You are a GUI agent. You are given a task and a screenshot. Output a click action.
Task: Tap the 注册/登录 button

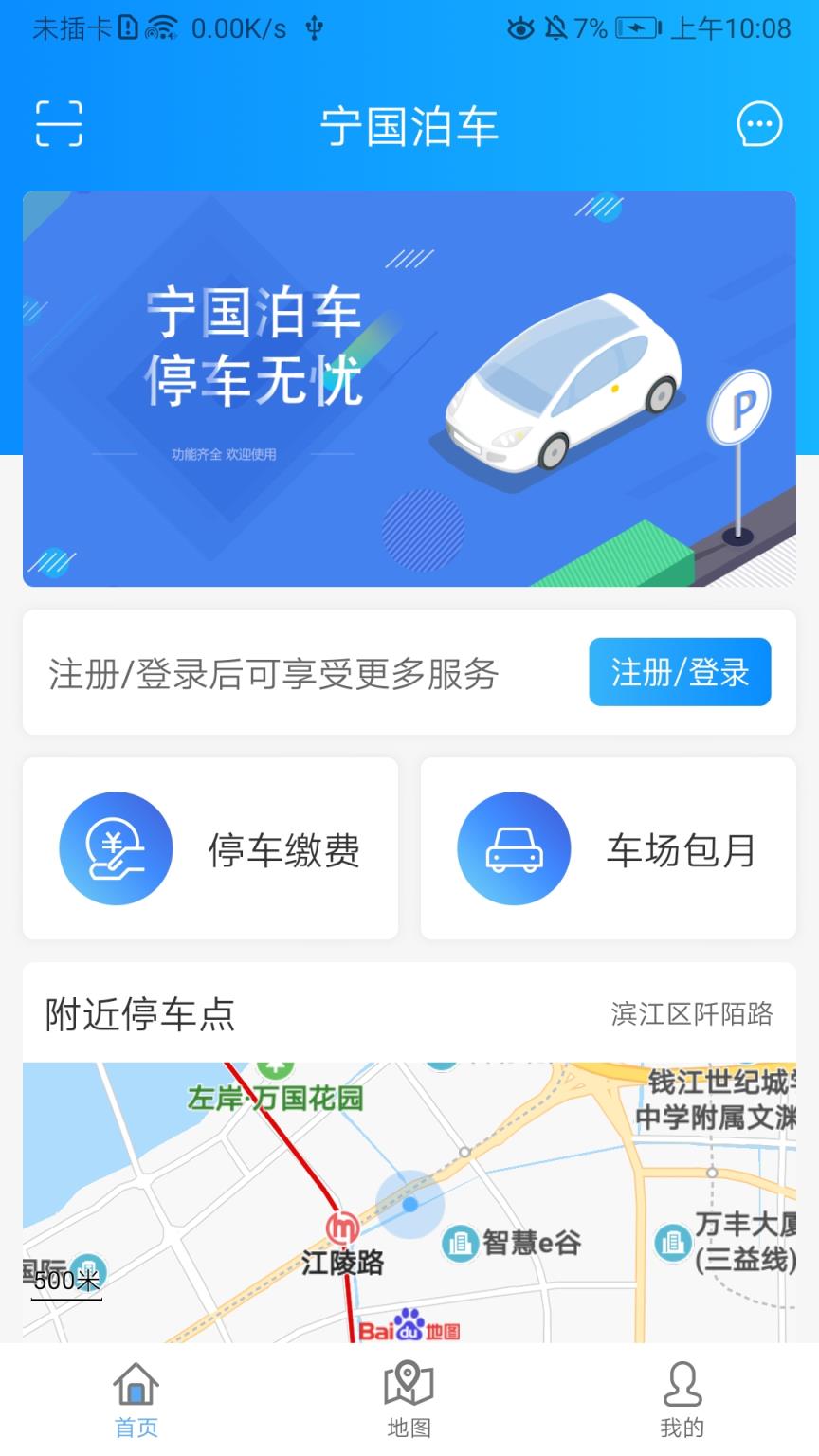click(x=680, y=672)
